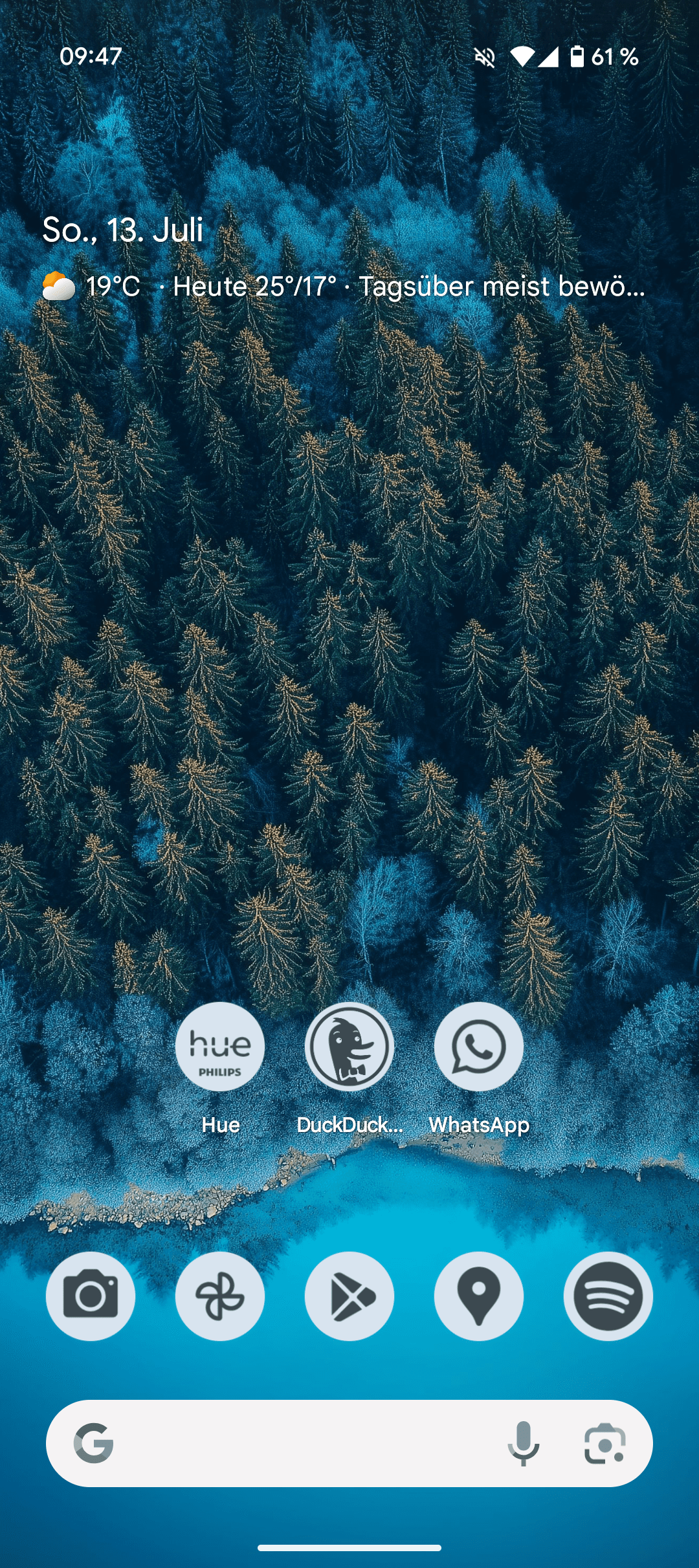Launch Spotify

coord(608,1296)
